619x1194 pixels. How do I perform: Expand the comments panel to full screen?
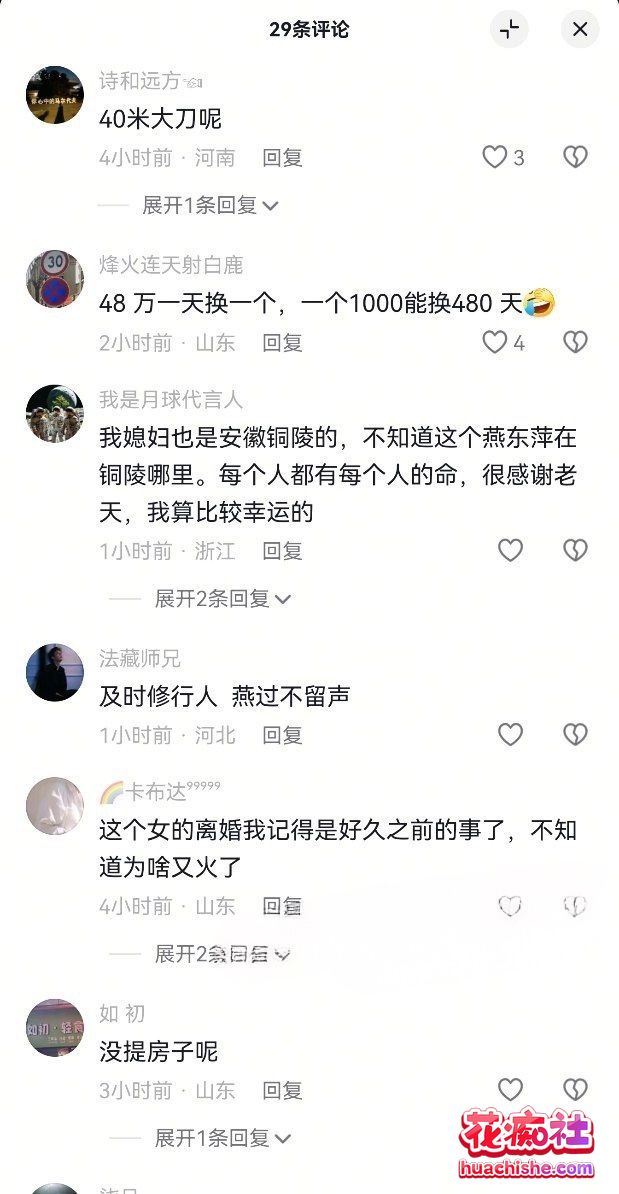point(509,30)
